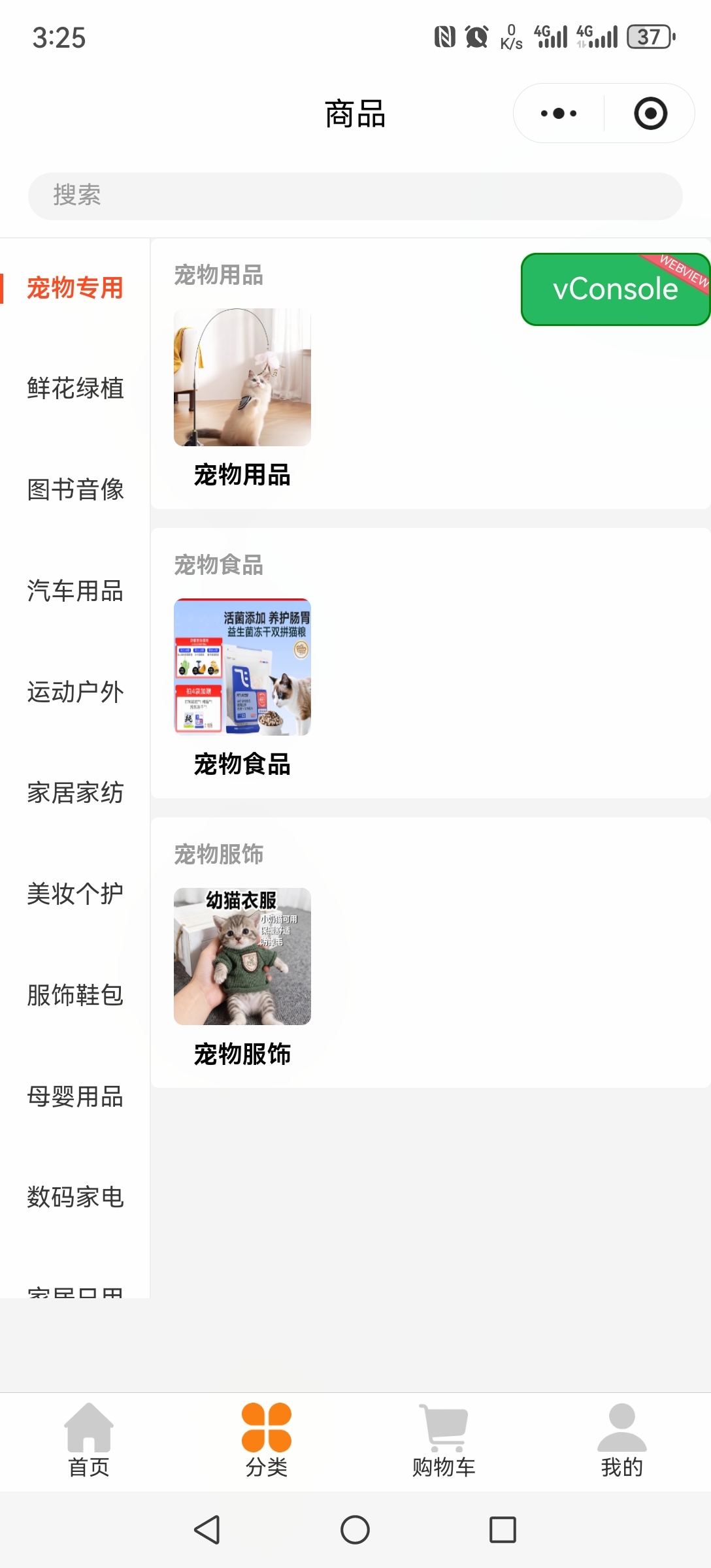
Task: Switch to the 服饰鞋包 category
Action: [75, 995]
